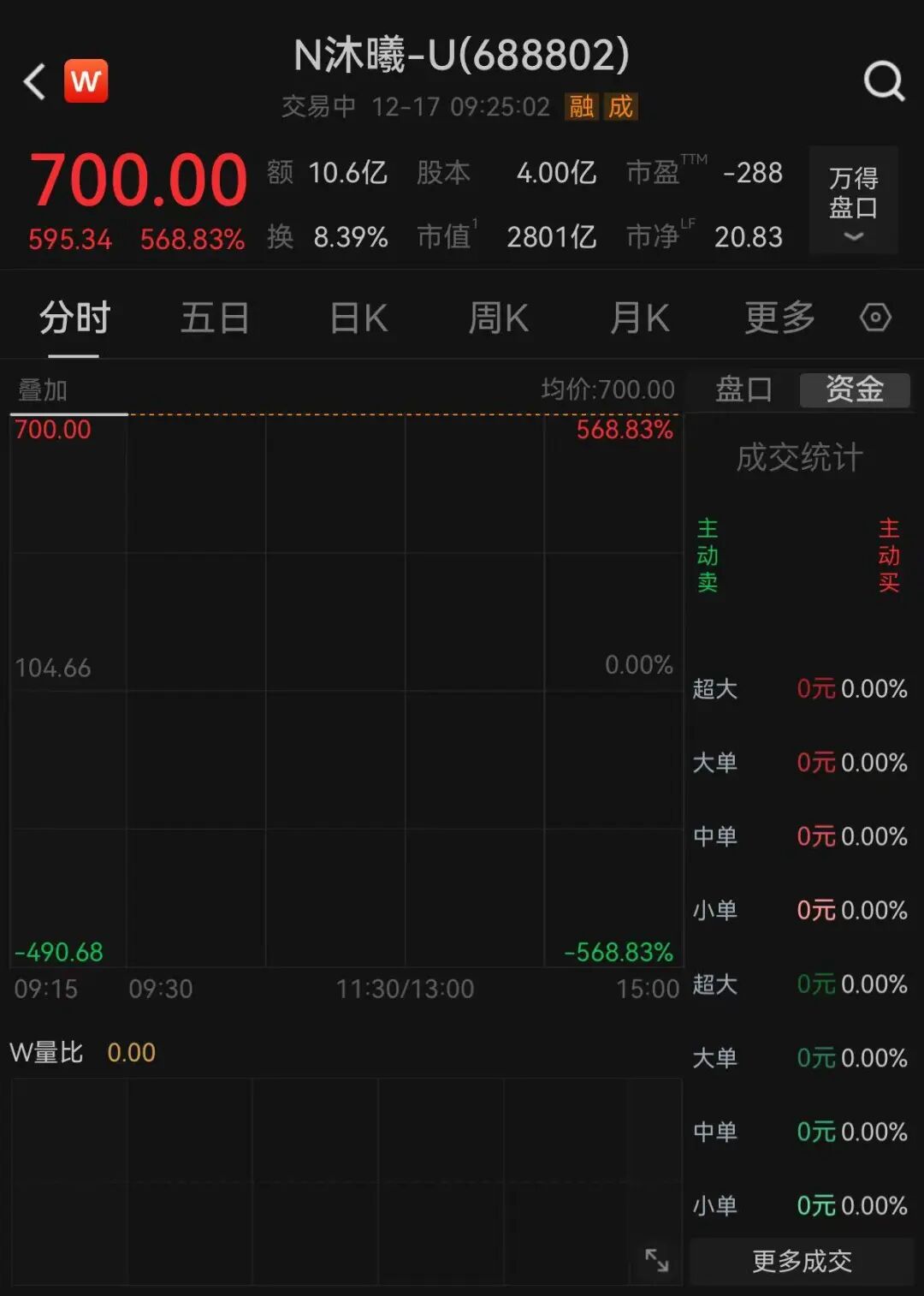The height and width of the screenshot is (1296, 924).
Task: Open chart settings via target icon
Action: 874,316
